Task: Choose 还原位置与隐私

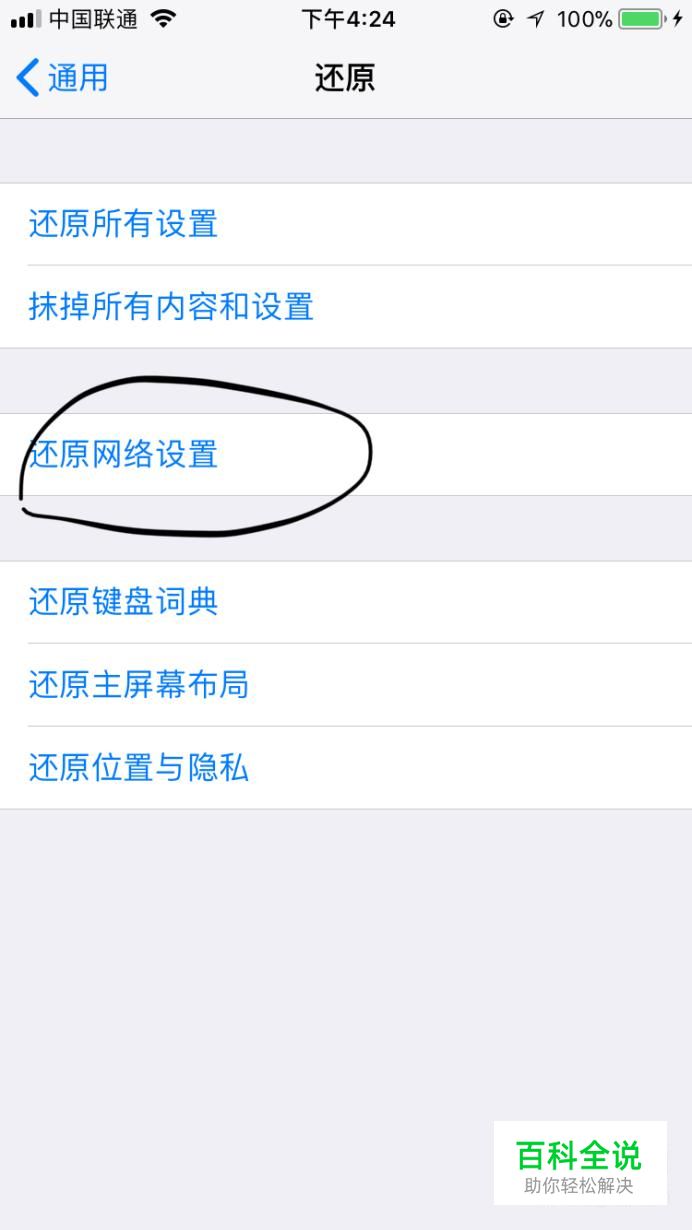Action: click(346, 768)
